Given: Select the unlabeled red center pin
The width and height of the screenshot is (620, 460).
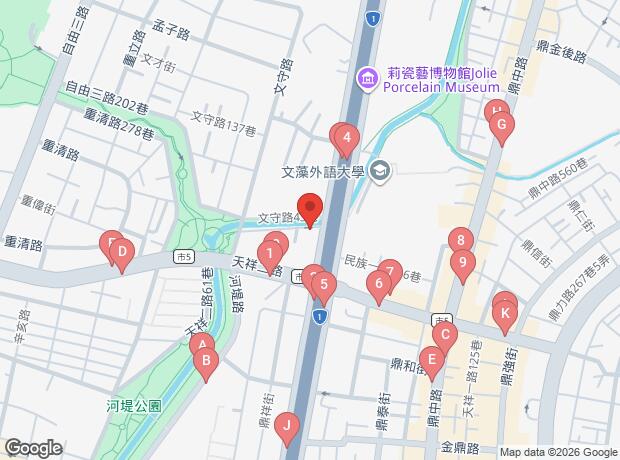Looking at the screenshot, I should [x=310, y=210].
